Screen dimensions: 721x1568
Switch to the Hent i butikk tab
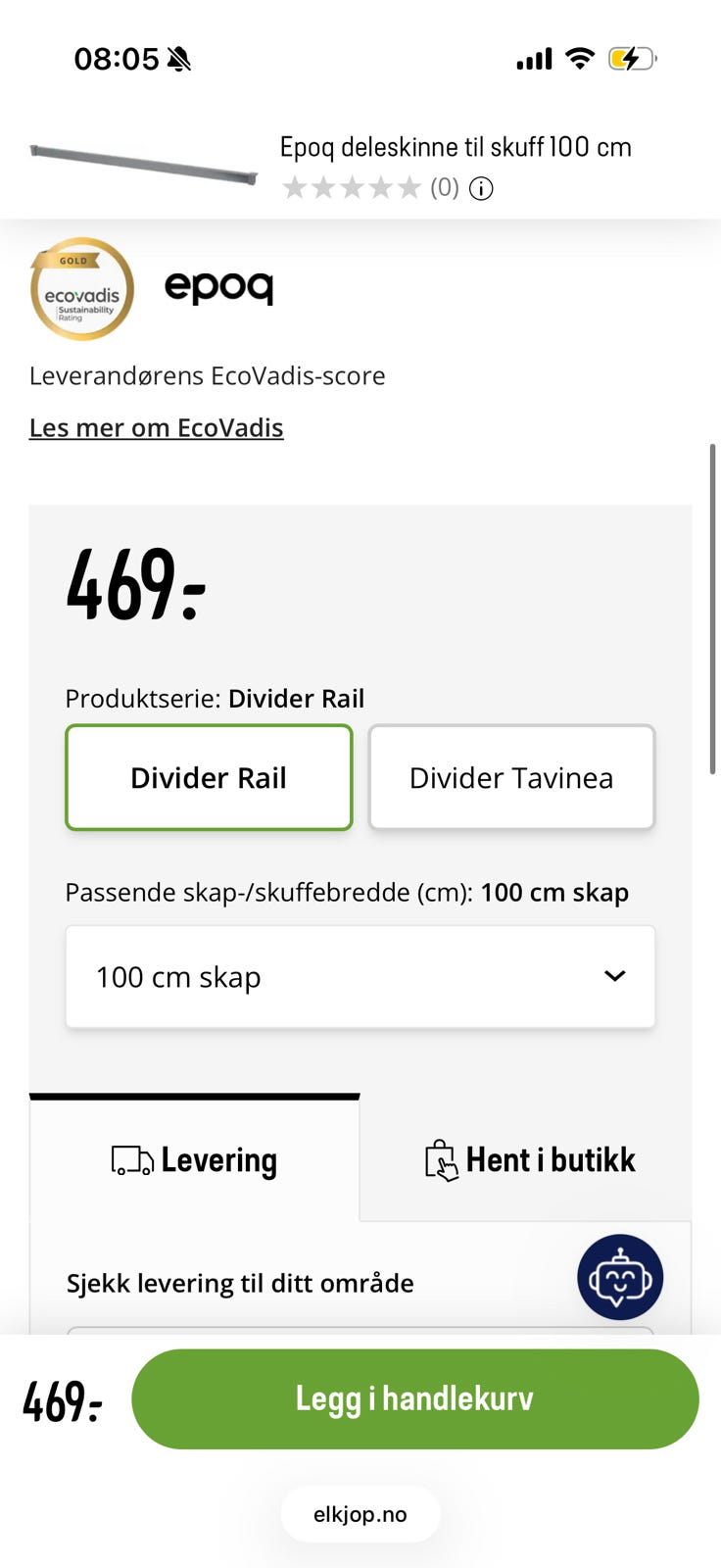tap(529, 1159)
